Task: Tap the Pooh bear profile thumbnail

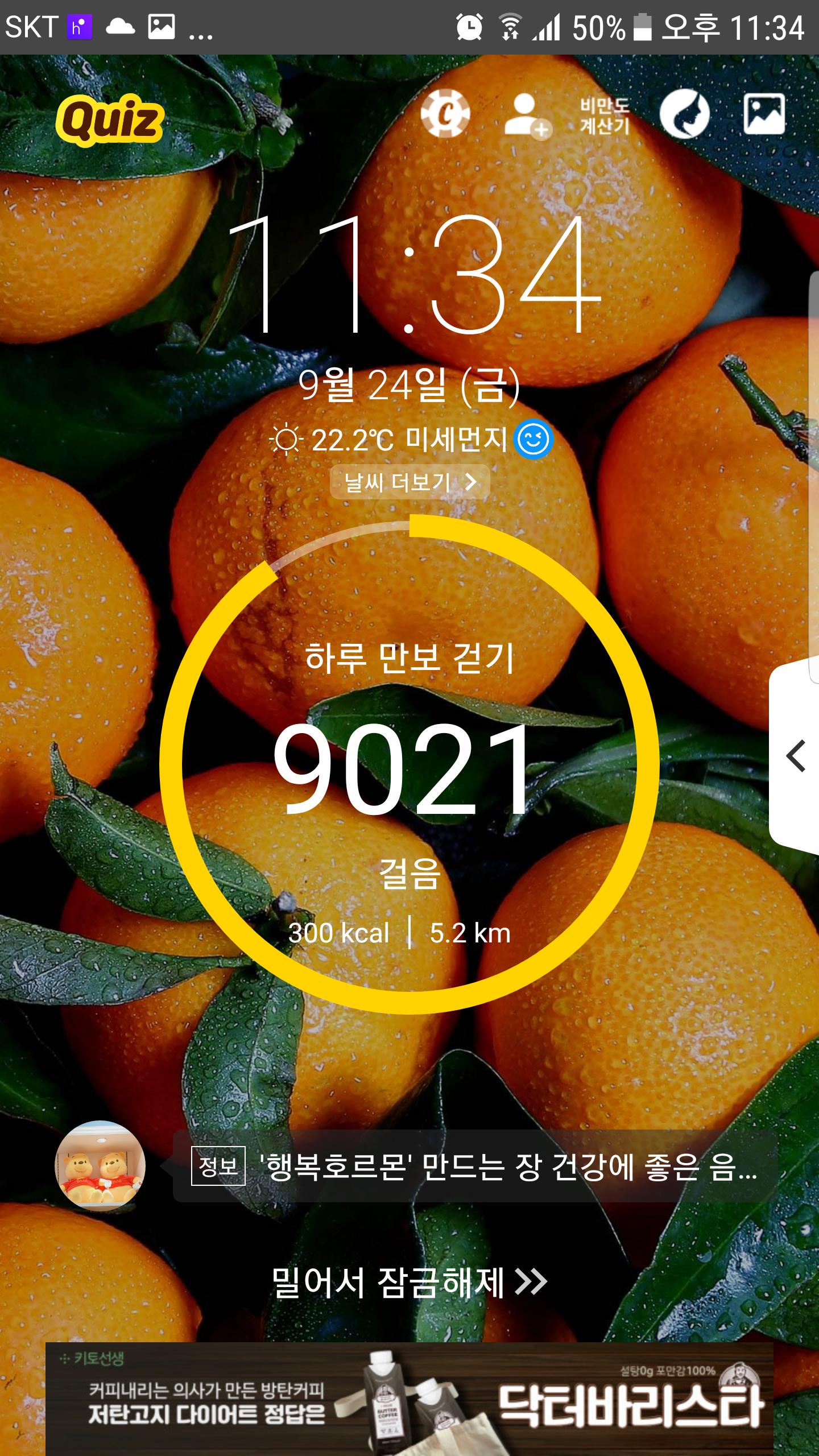Action: click(x=100, y=1167)
